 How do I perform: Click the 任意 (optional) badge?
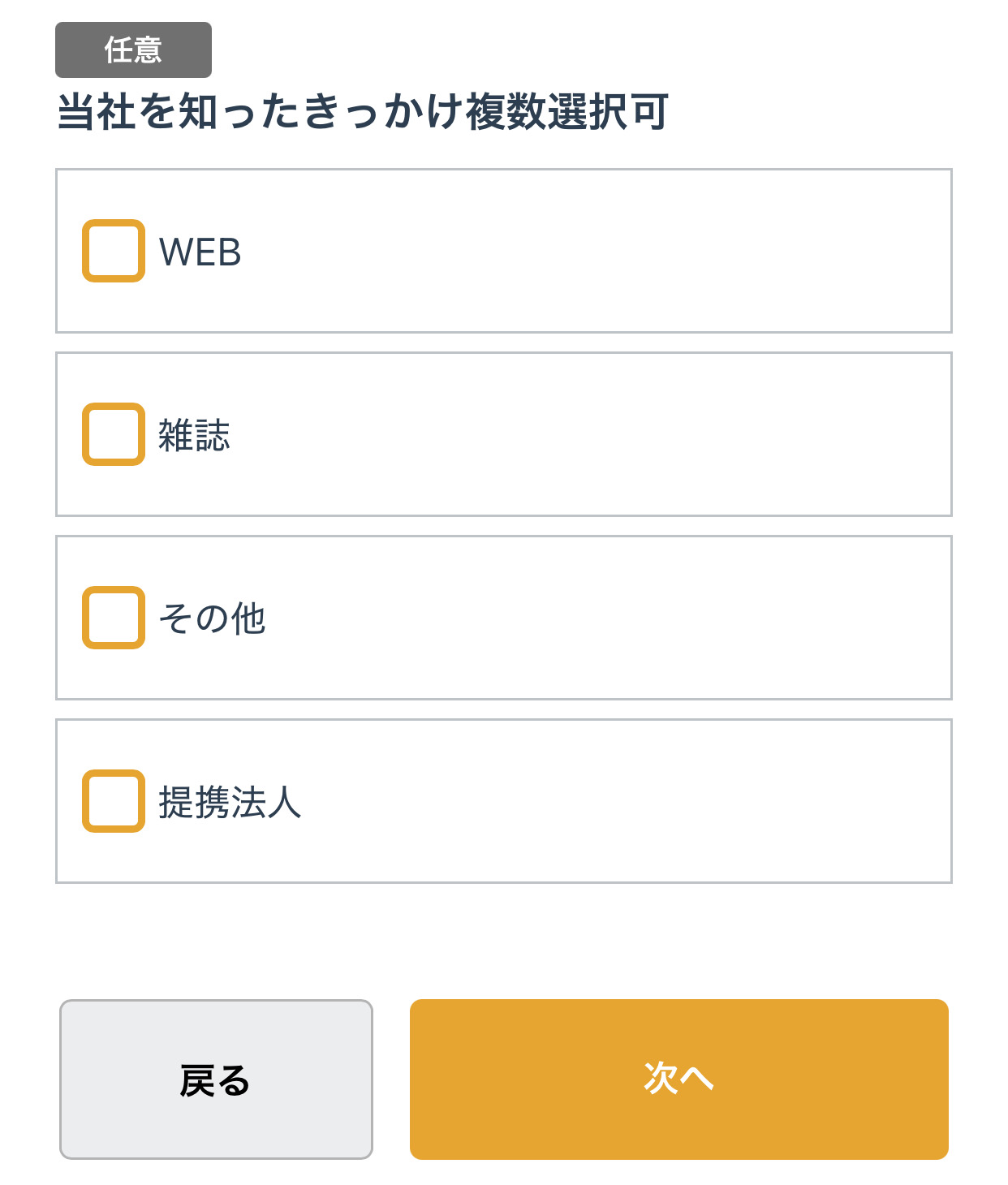coord(133,50)
